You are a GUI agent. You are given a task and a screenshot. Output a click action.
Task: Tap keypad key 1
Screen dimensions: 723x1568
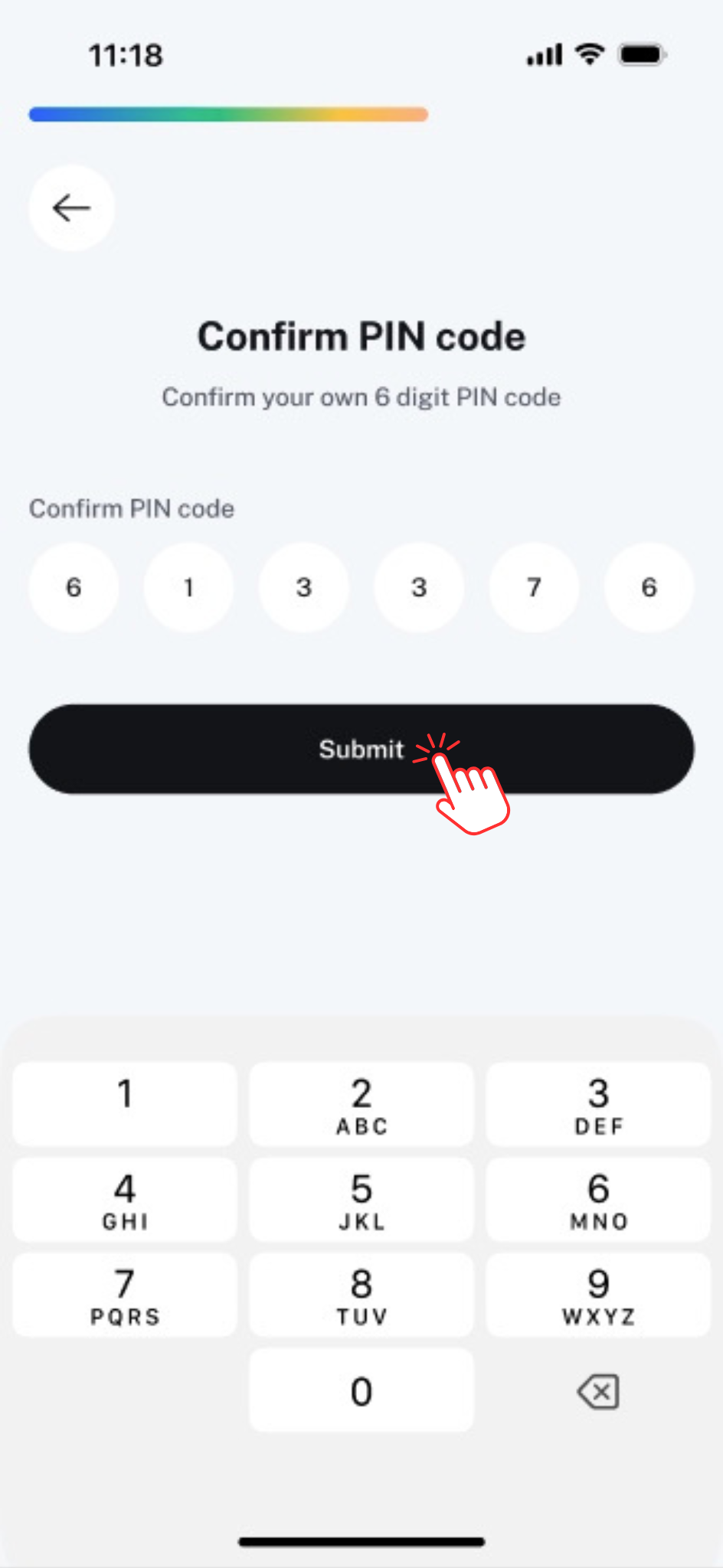click(x=125, y=1103)
